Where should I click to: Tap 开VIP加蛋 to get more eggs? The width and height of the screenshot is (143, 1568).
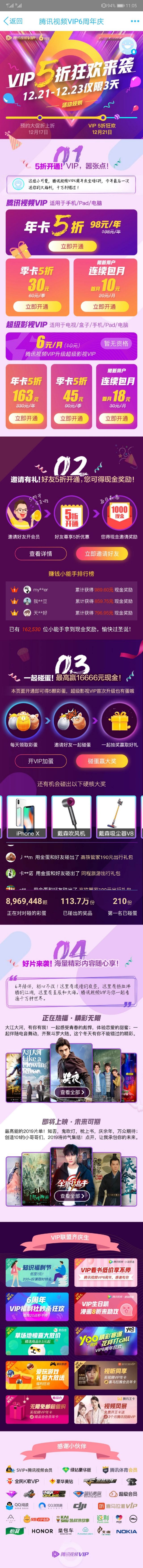click(41, 761)
